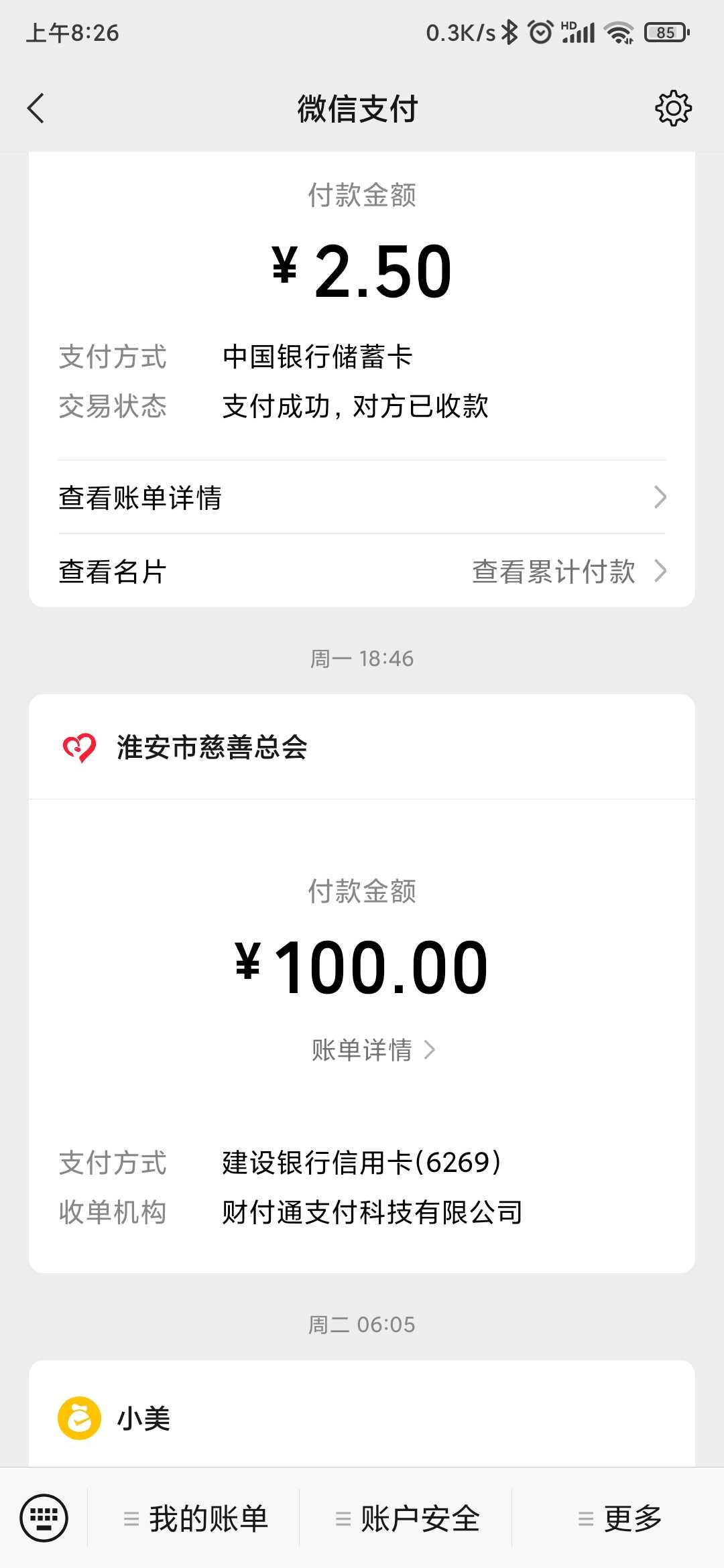Open the settings gear icon

(x=673, y=108)
